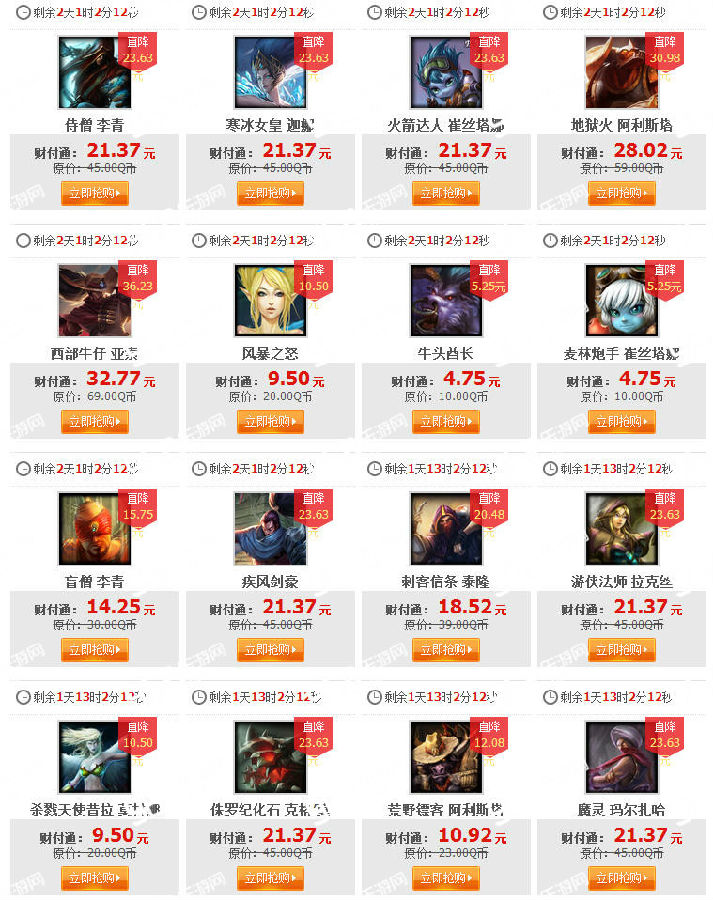Purchase 地狱火 阿利斯塔 via 立即抢购

622,194
